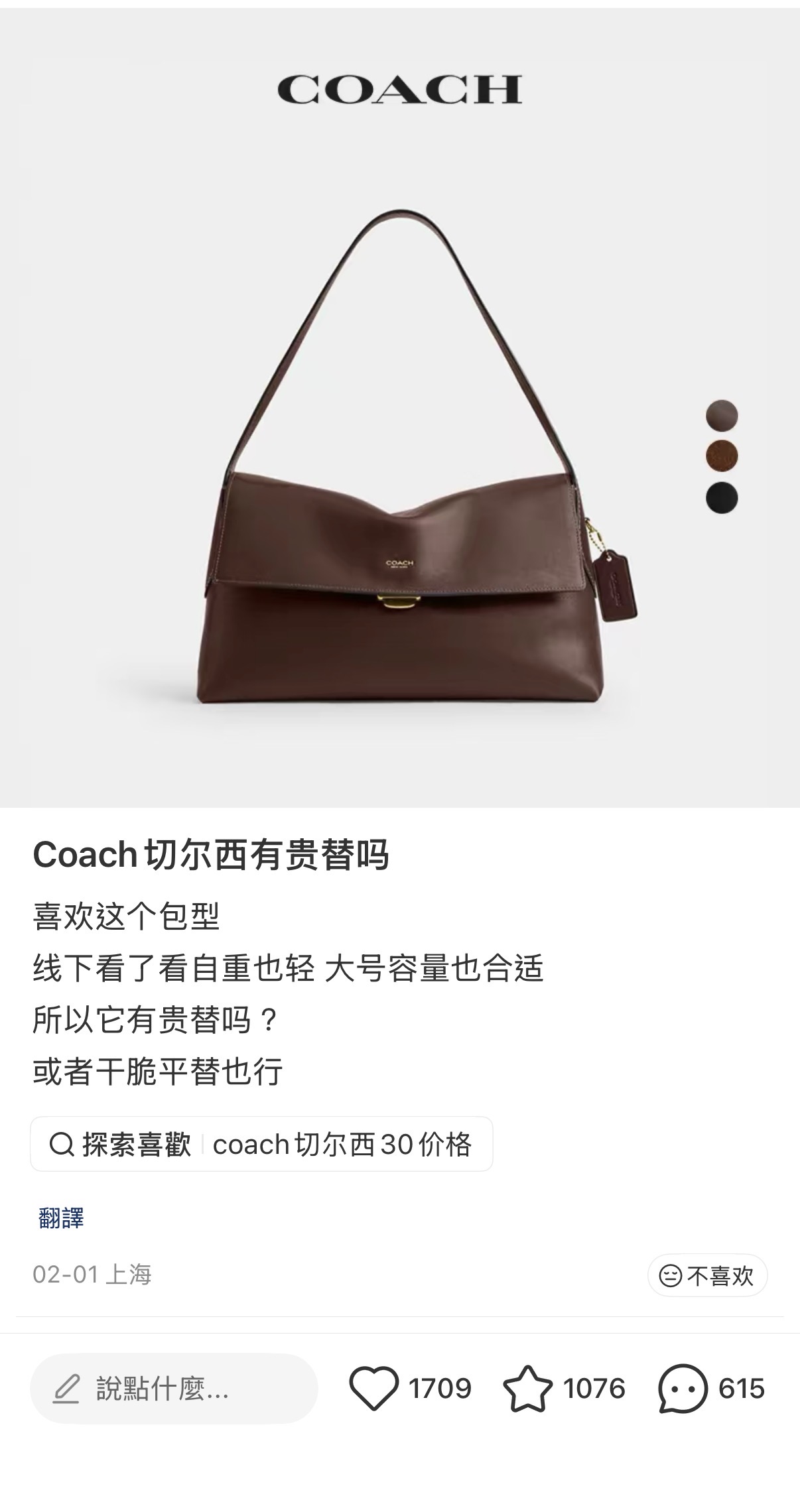
Task: Open the comments bubble icon
Action: click(682, 1388)
